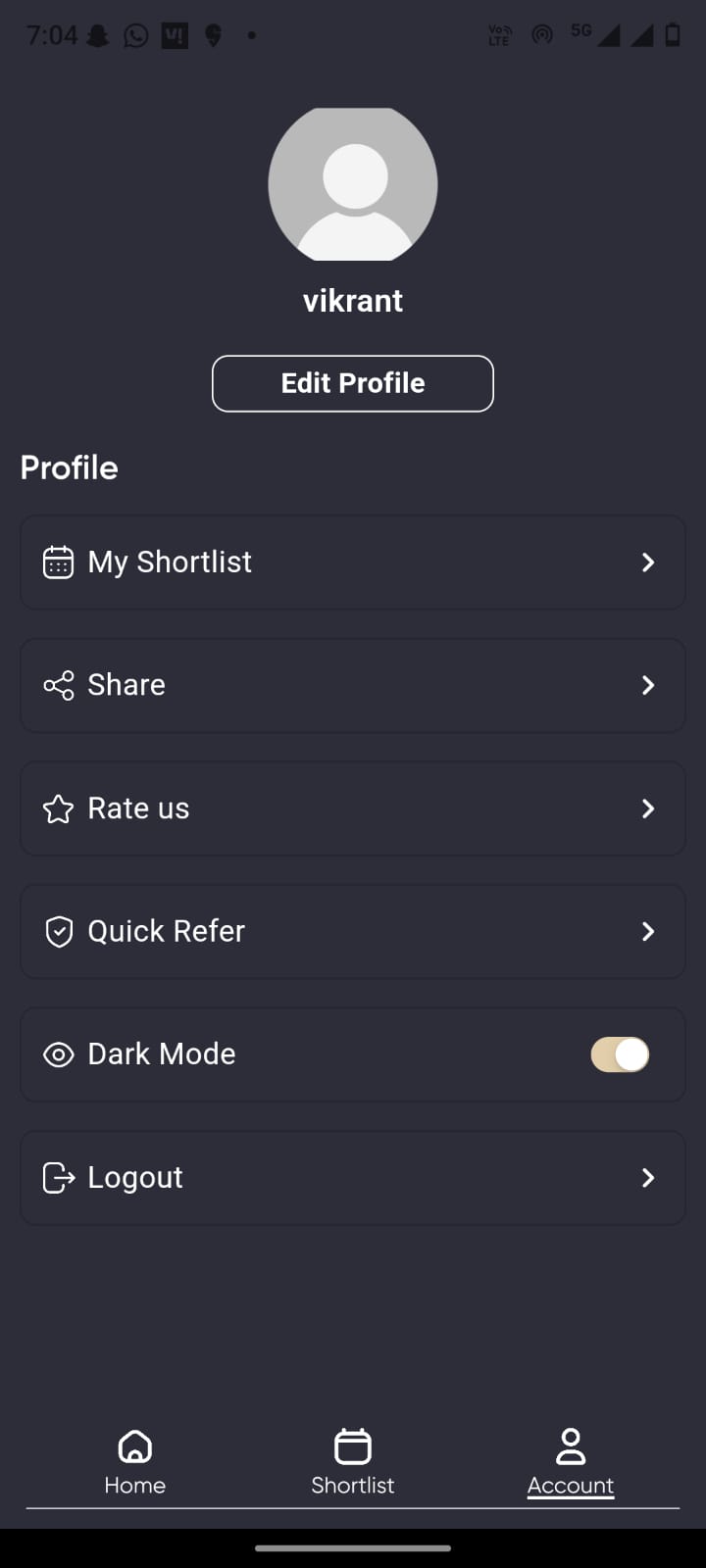This screenshot has height=1568, width=706.
Task: Turn off the Dark Mode switch
Action: pos(620,1054)
